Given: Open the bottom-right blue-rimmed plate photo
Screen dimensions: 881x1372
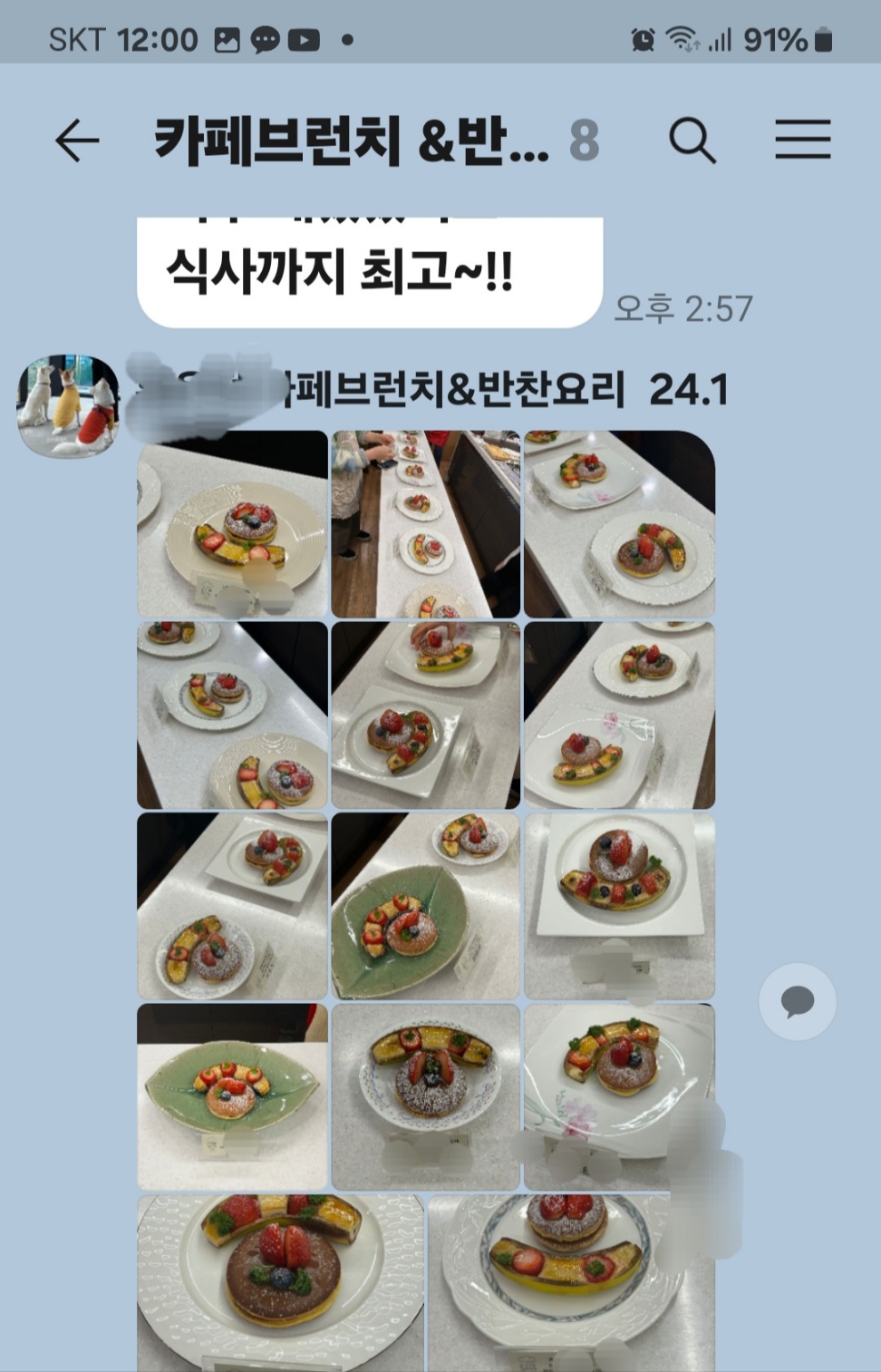Looking at the screenshot, I should click(571, 1282).
